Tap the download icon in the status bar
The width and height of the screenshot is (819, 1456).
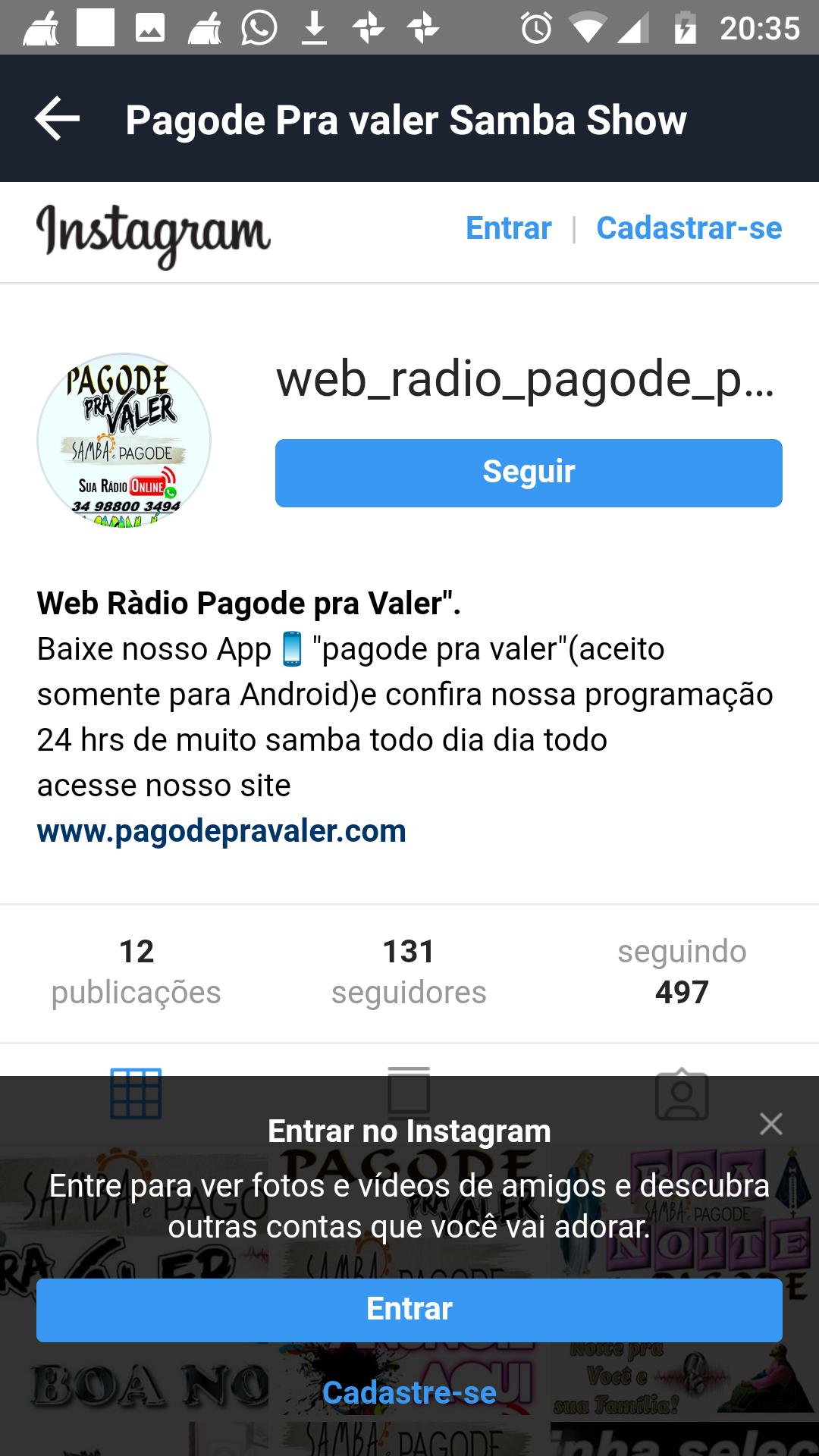(x=315, y=27)
